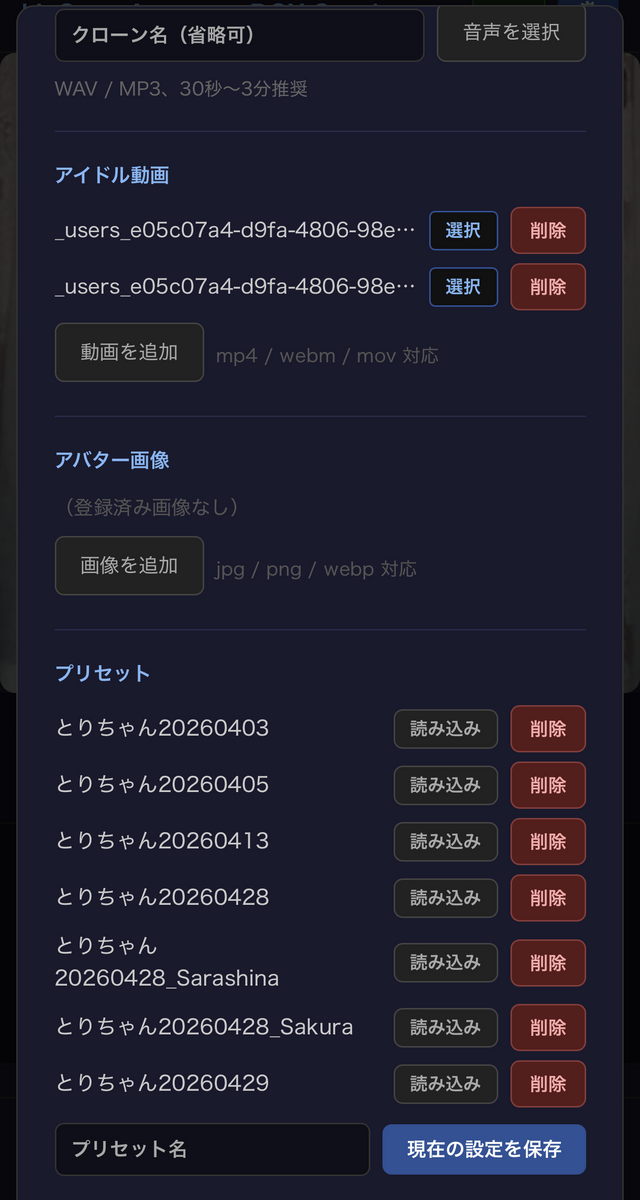Viewport: 640px width, 1200px height.
Task: Load the とりちゃん20260428_Sakura preset
Action: 445,1027
